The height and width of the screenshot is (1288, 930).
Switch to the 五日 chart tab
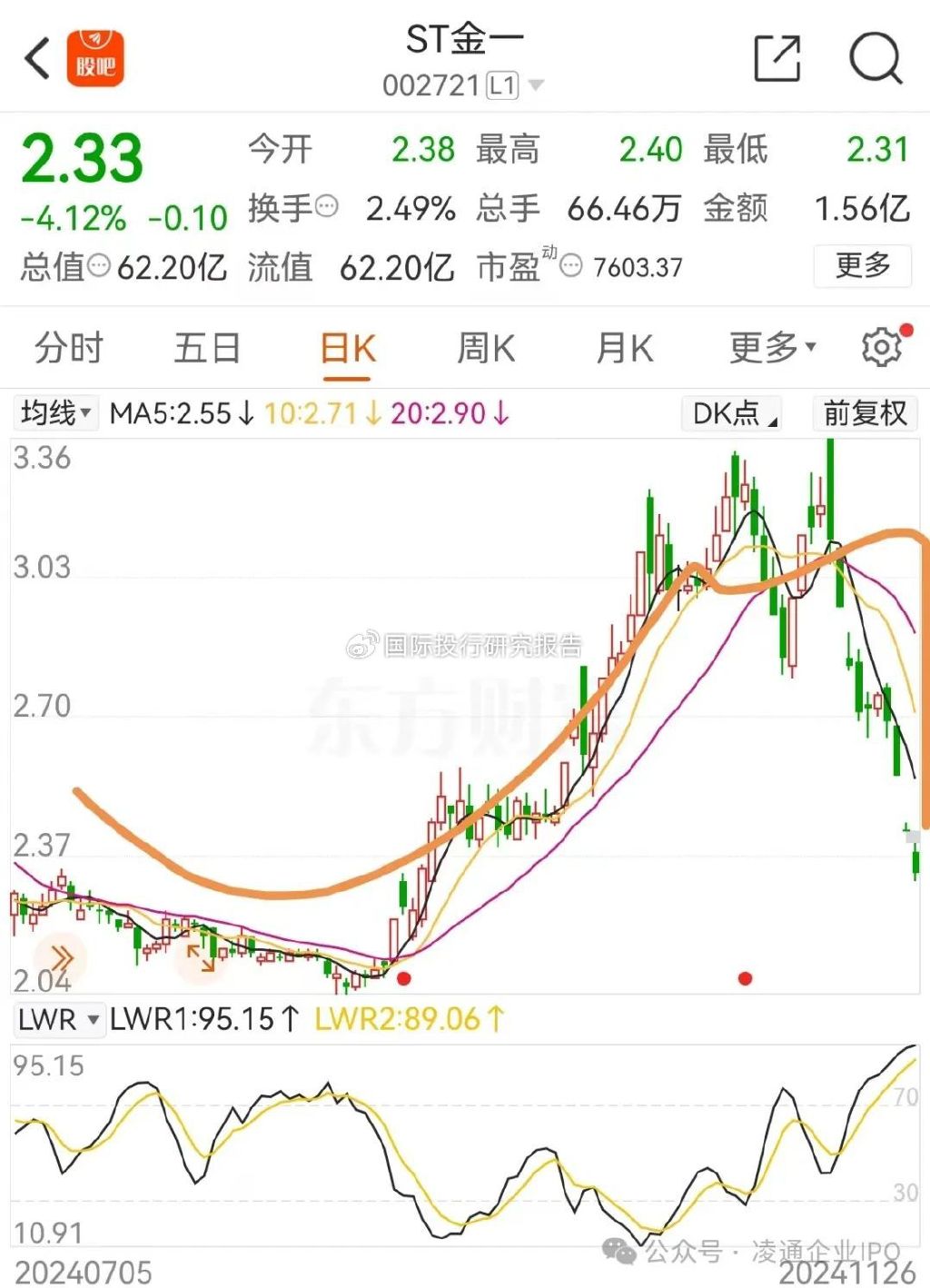tap(207, 348)
